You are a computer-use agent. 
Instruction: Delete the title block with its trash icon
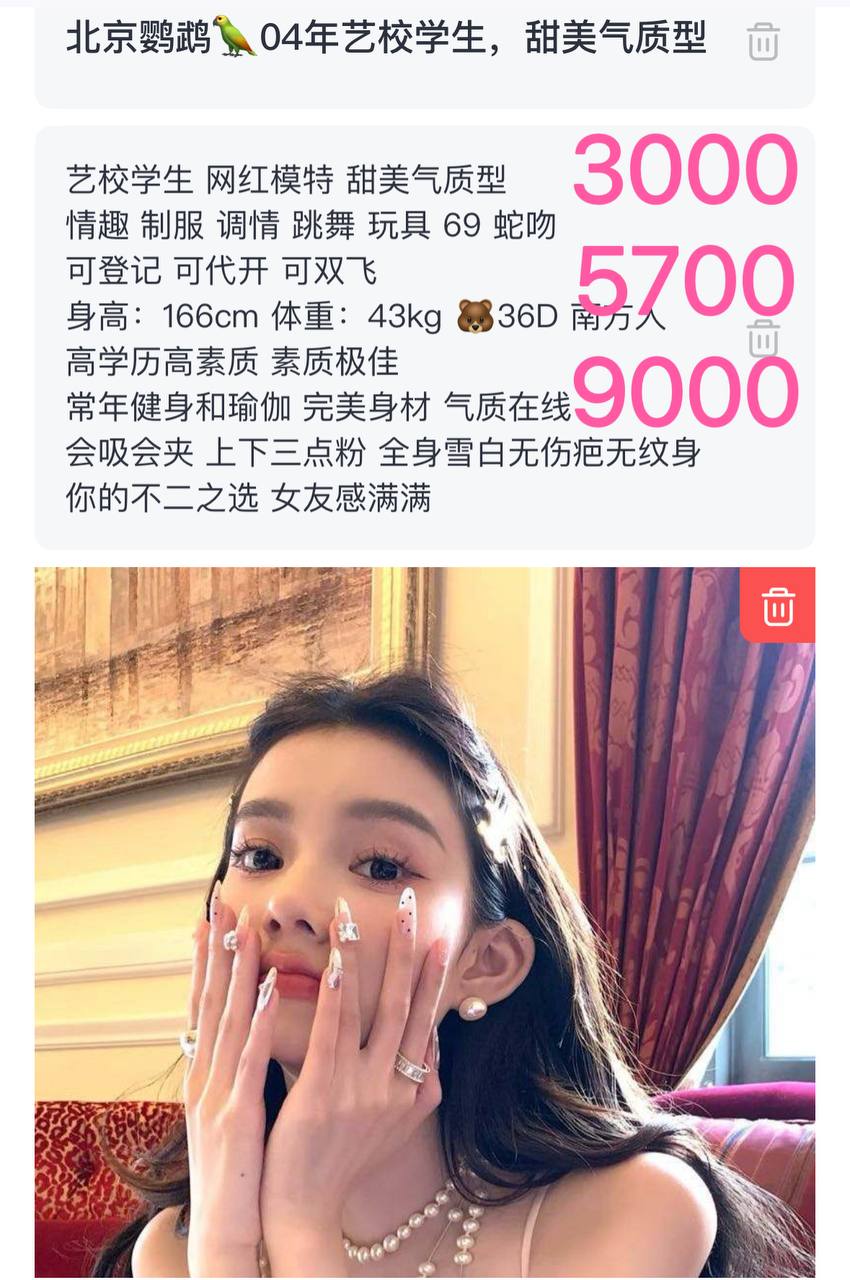pyautogui.click(x=763, y=42)
